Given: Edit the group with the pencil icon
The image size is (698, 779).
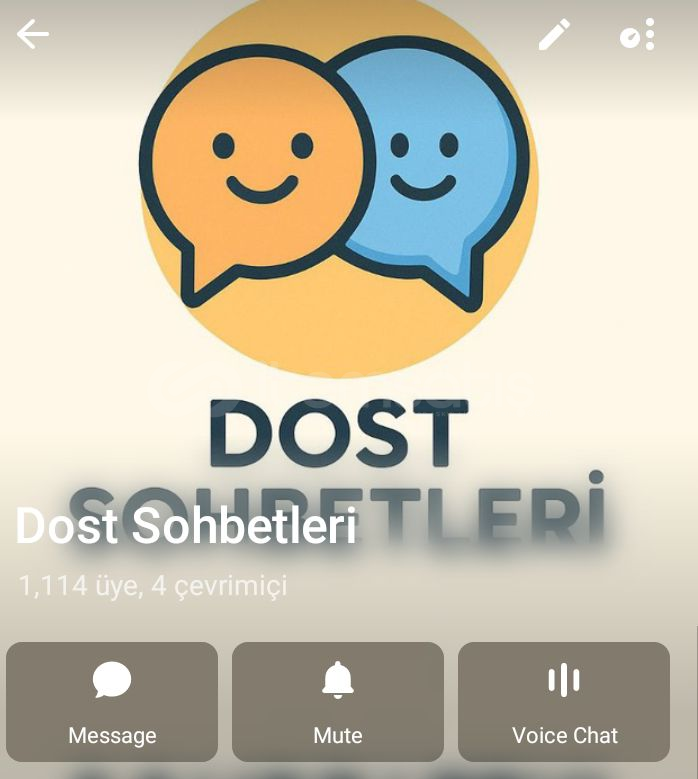Looking at the screenshot, I should coord(554,35).
